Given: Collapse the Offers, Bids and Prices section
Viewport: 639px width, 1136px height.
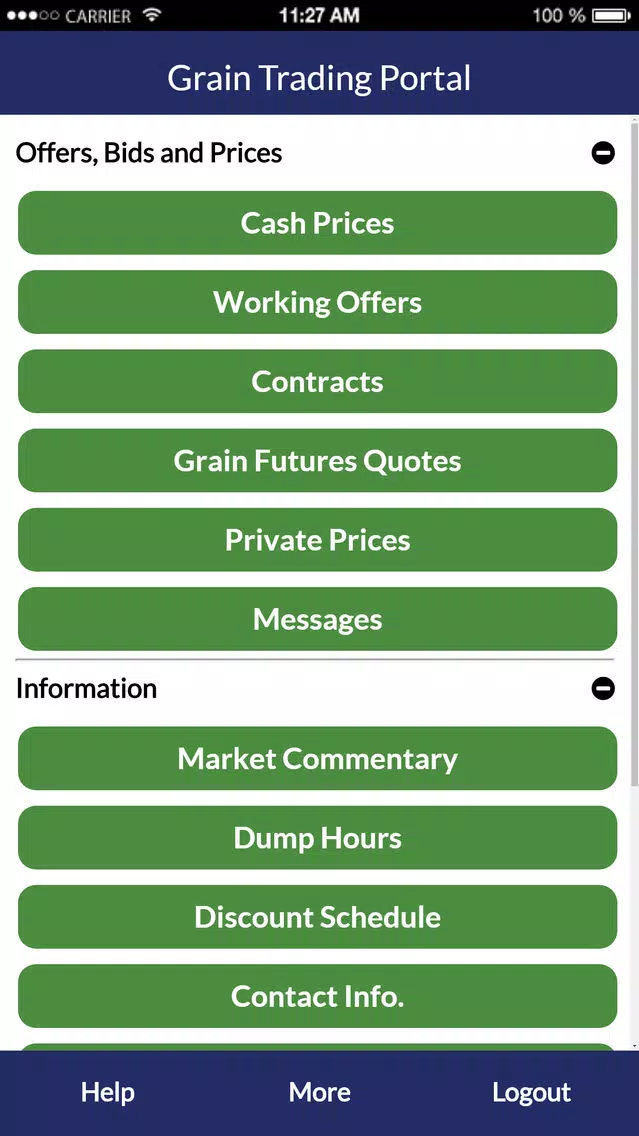Looking at the screenshot, I should coord(603,153).
